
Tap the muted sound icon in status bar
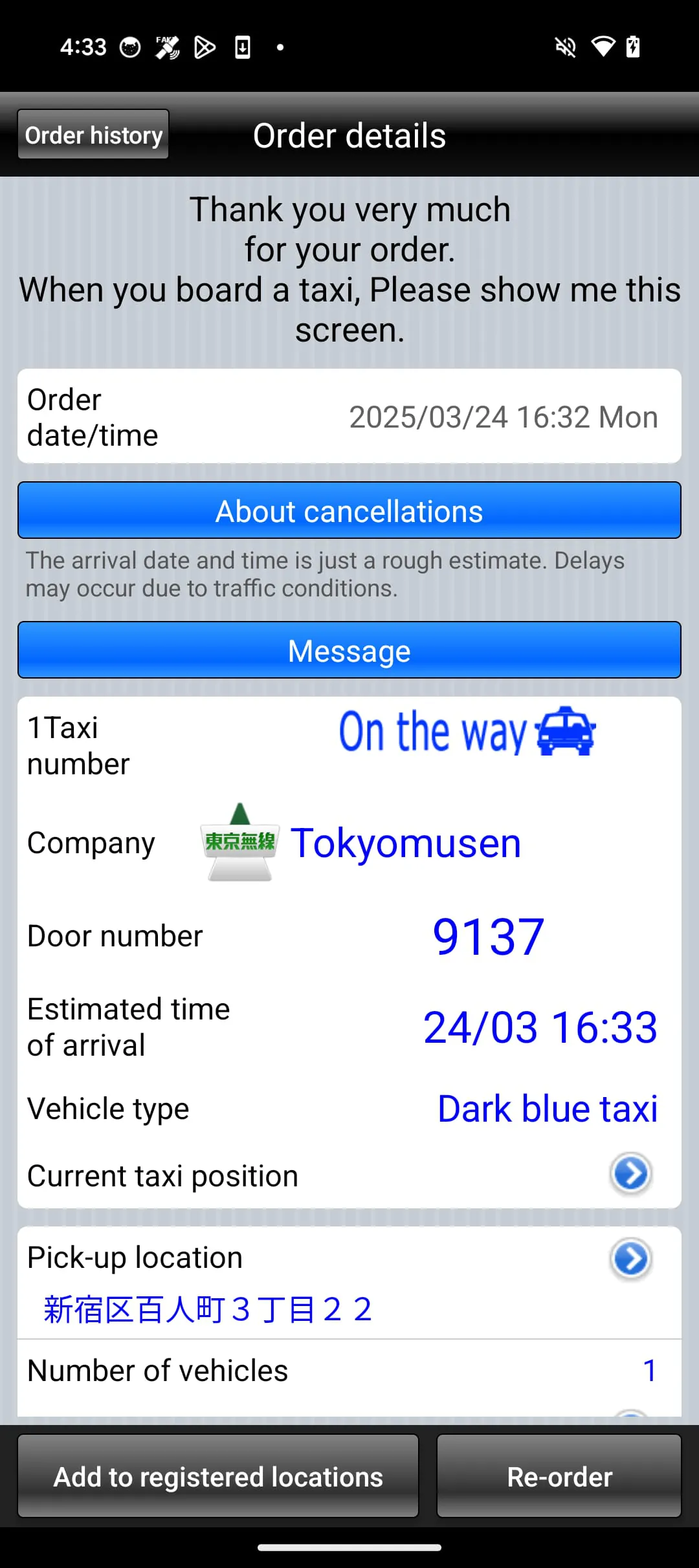565,47
